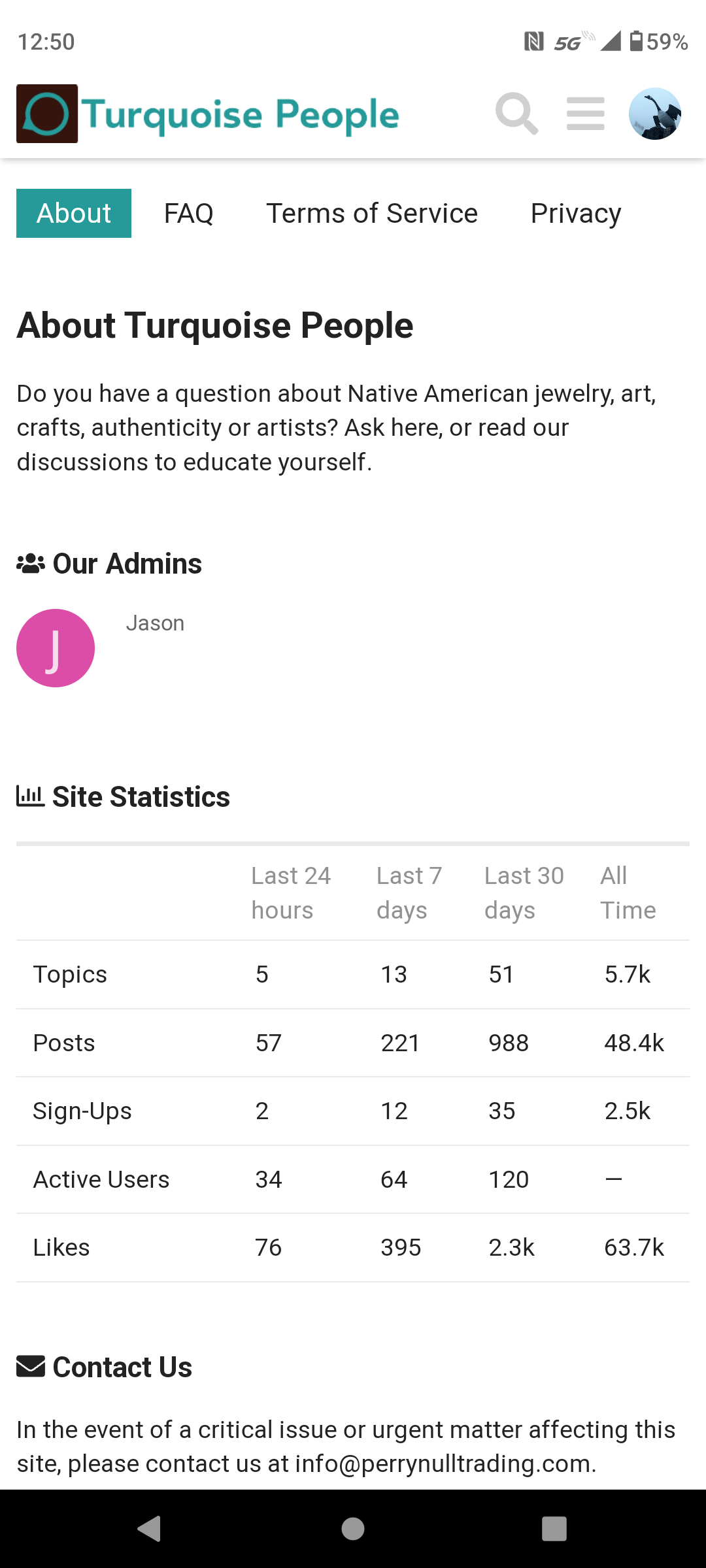Open admin Jason's pink avatar
Image resolution: width=706 pixels, height=1568 pixels.
(56, 648)
